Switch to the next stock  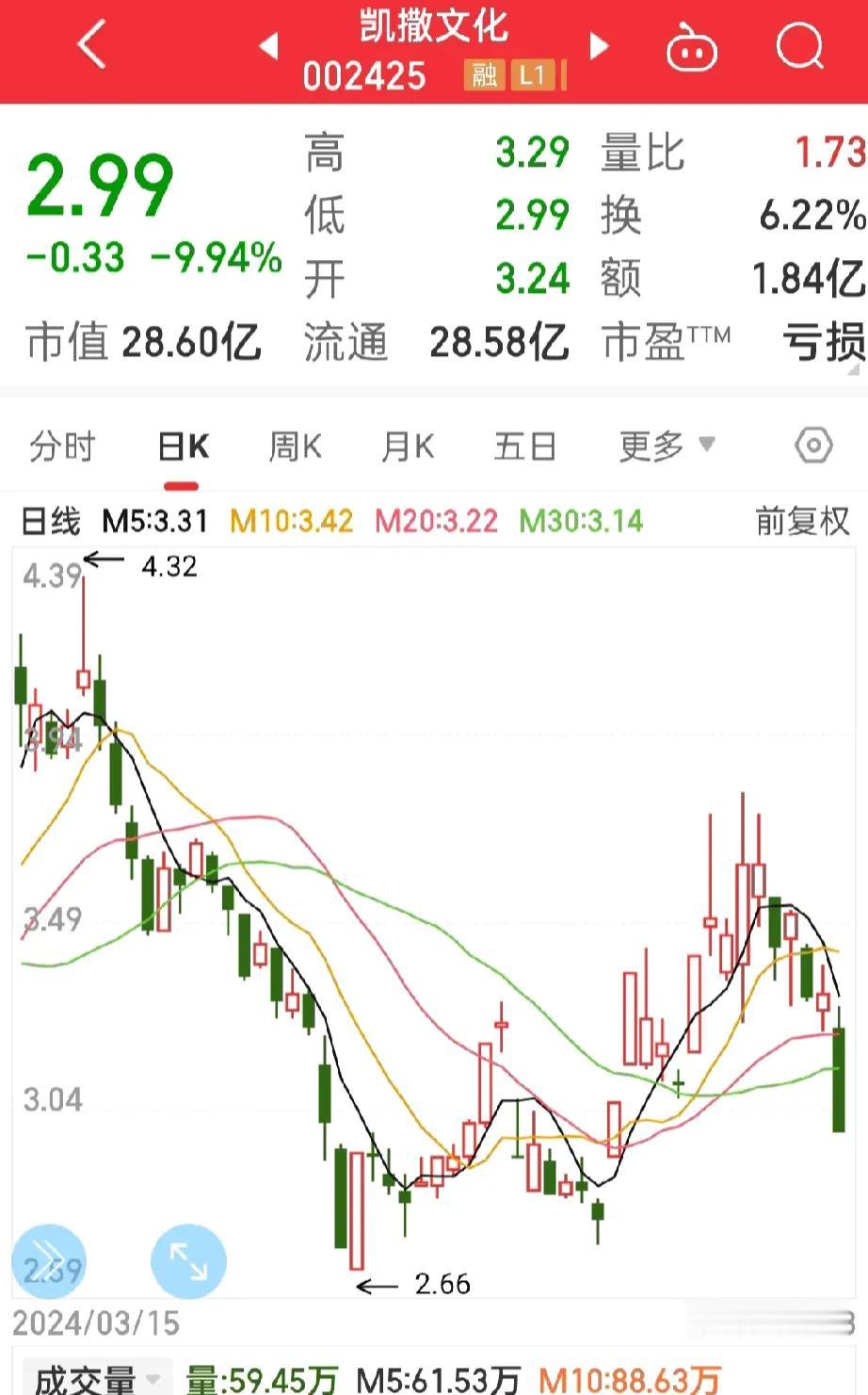point(599,45)
